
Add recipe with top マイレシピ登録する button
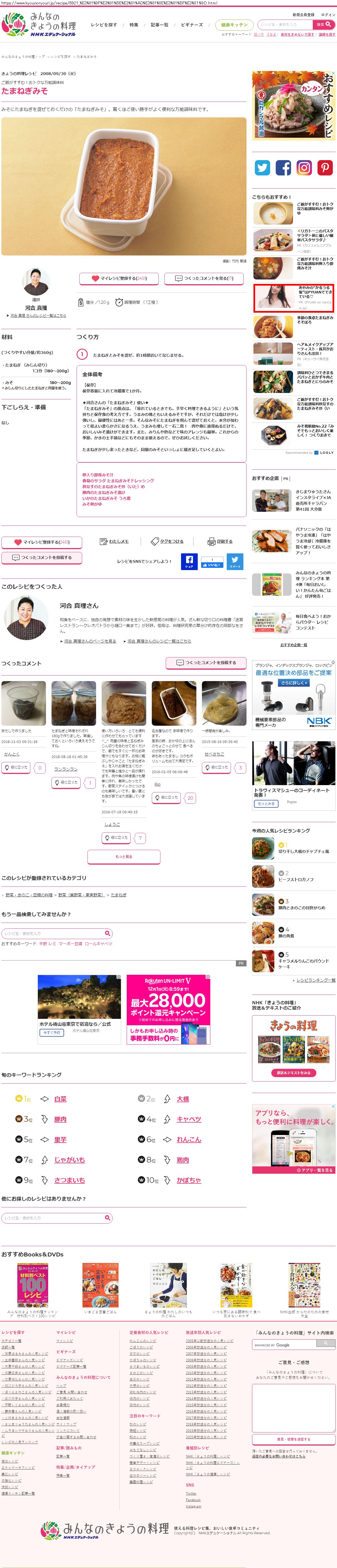119,278
